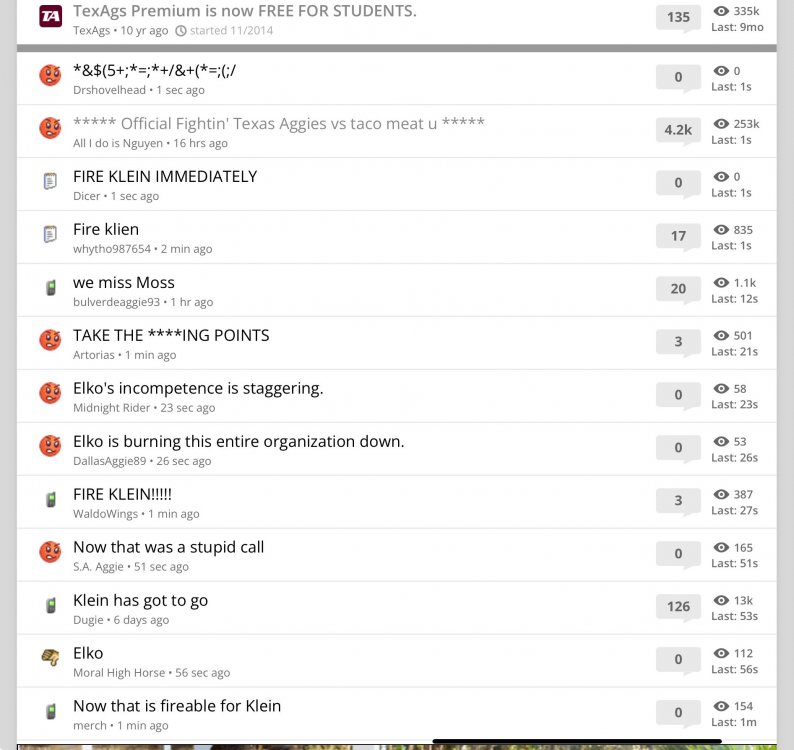
Task: Open the we miss Moss thread
Action: pos(124,283)
